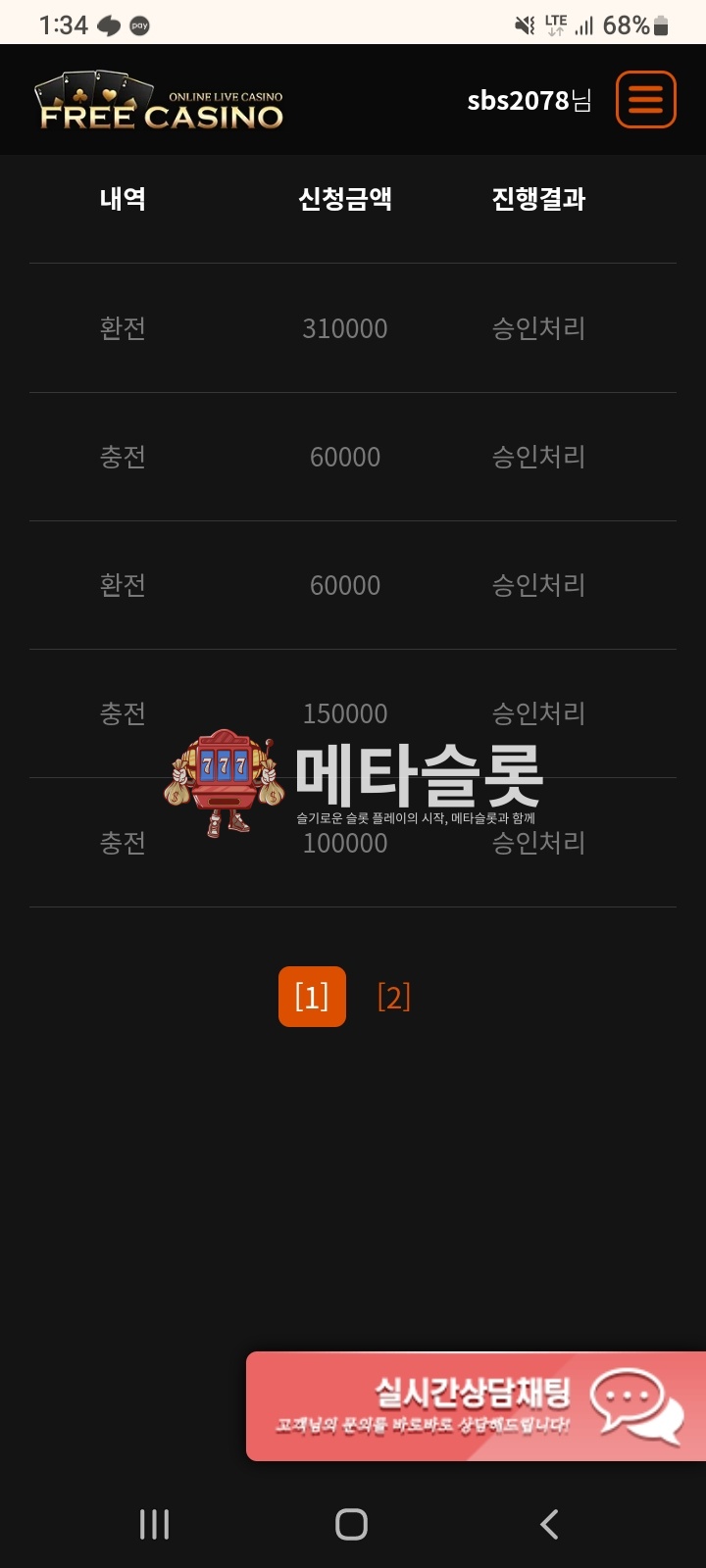Open recent apps from the navigation bar

(x=154, y=1524)
